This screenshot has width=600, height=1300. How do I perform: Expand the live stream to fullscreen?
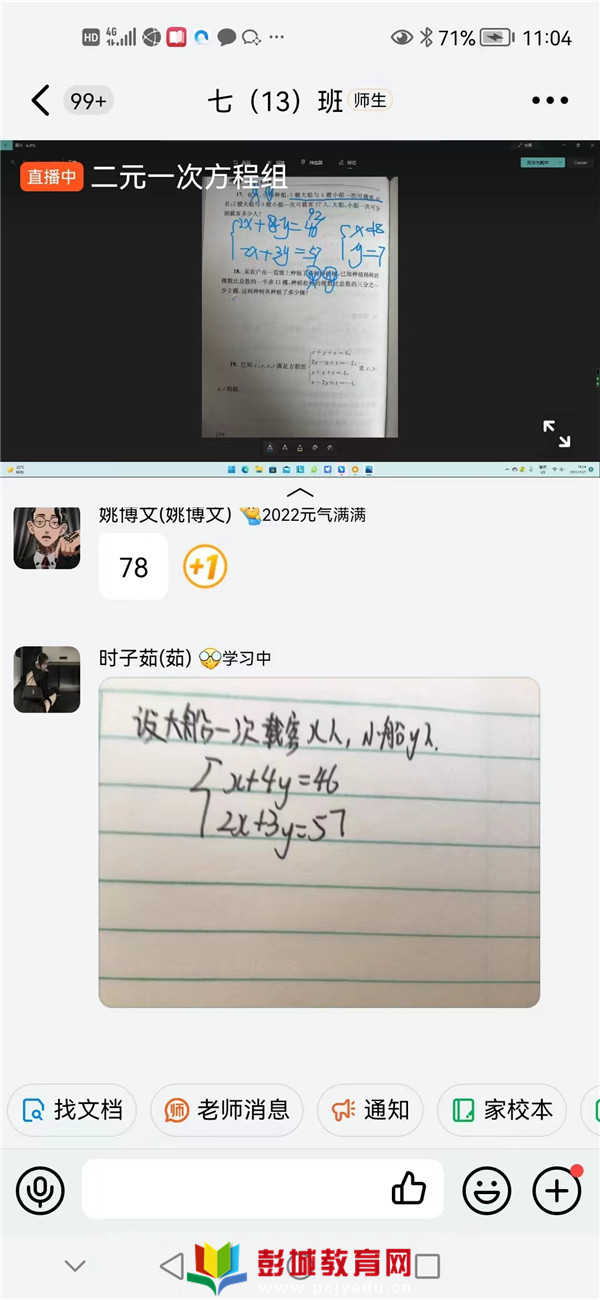pos(556,433)
